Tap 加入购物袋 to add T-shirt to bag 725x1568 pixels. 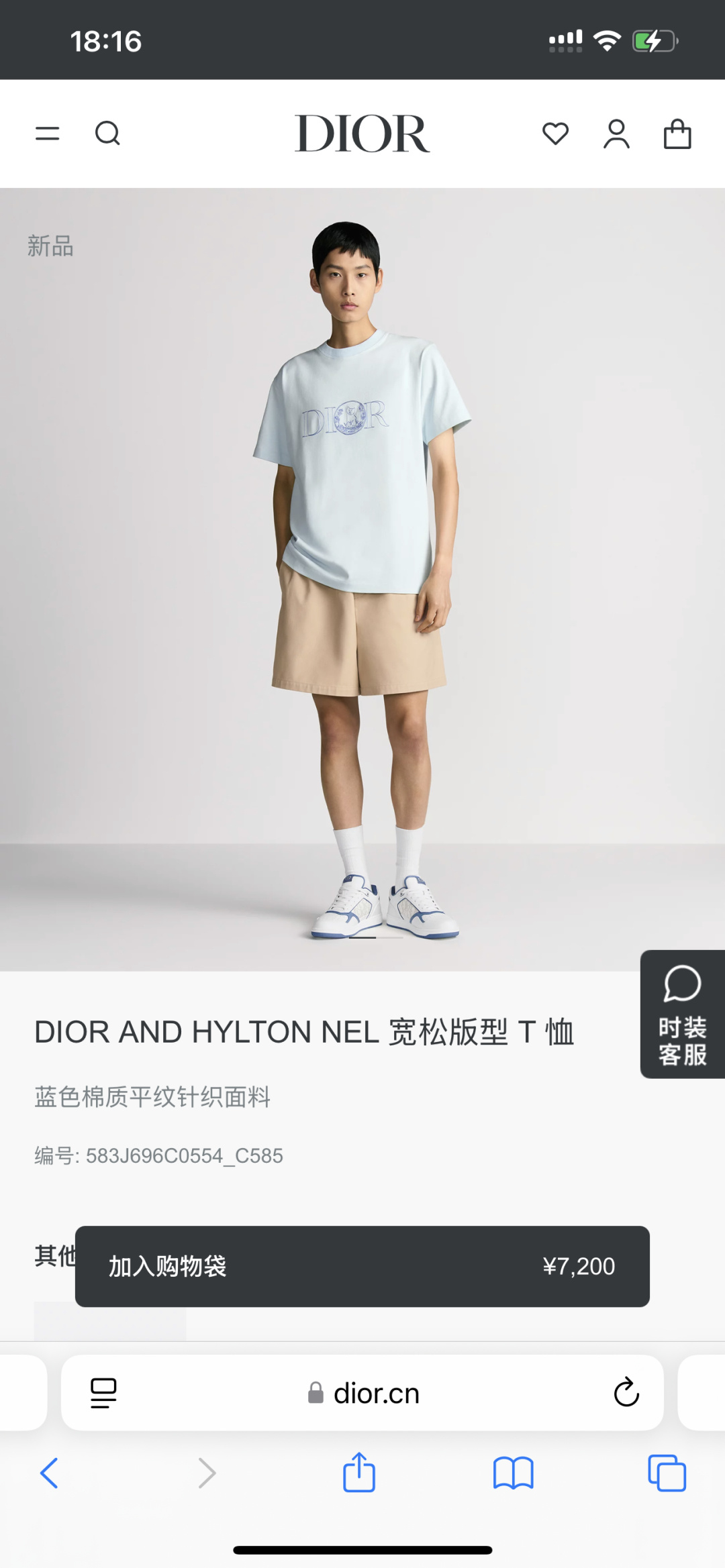362,1266
